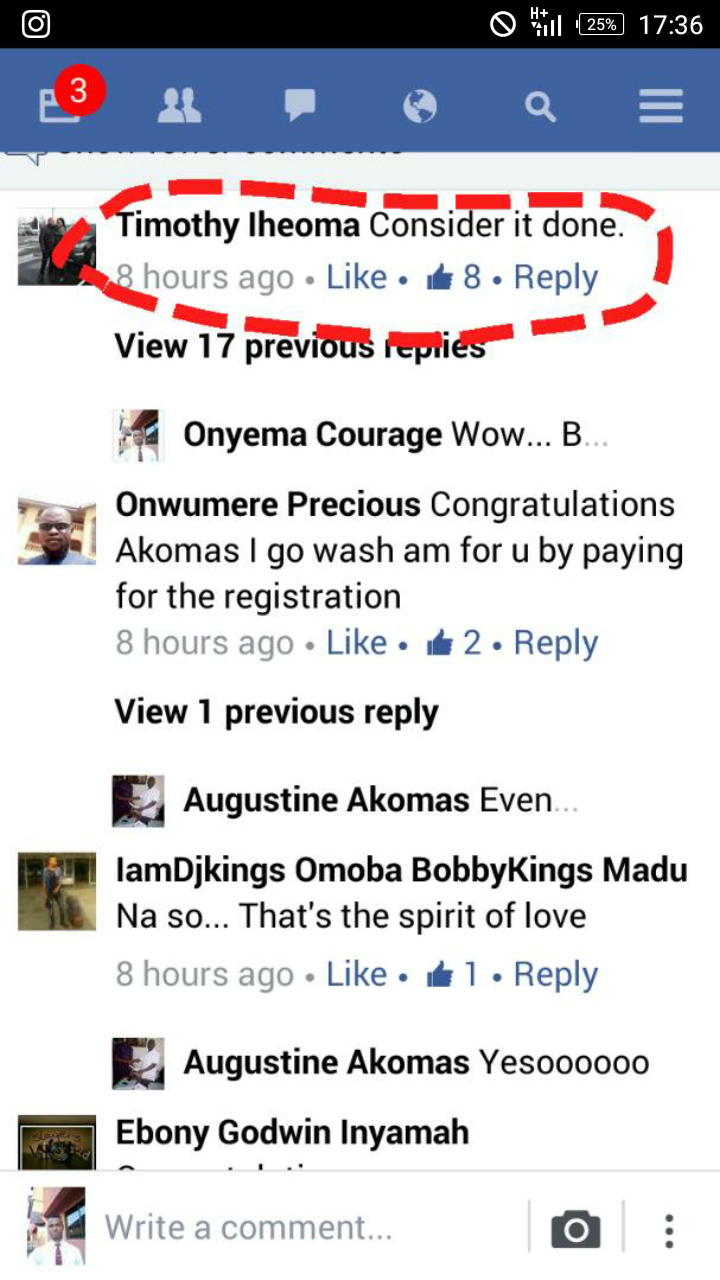Screen dimensions: 720x1280
Task: Open the comment box overflow menu
Action: coord(669,1228)
